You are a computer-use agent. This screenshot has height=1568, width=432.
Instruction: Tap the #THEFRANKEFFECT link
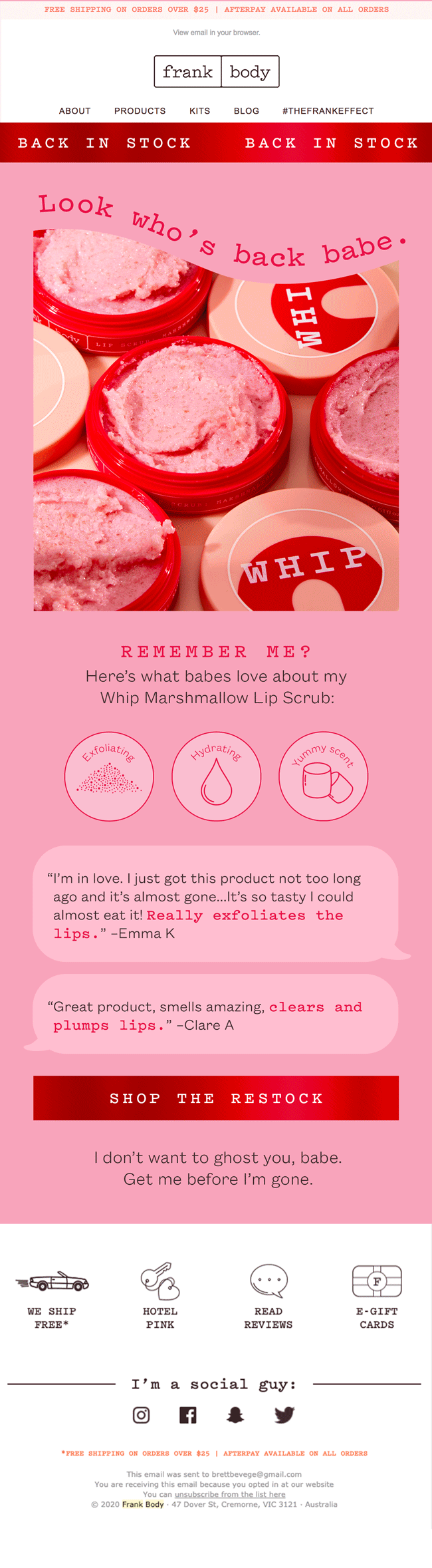coord(328,111)
